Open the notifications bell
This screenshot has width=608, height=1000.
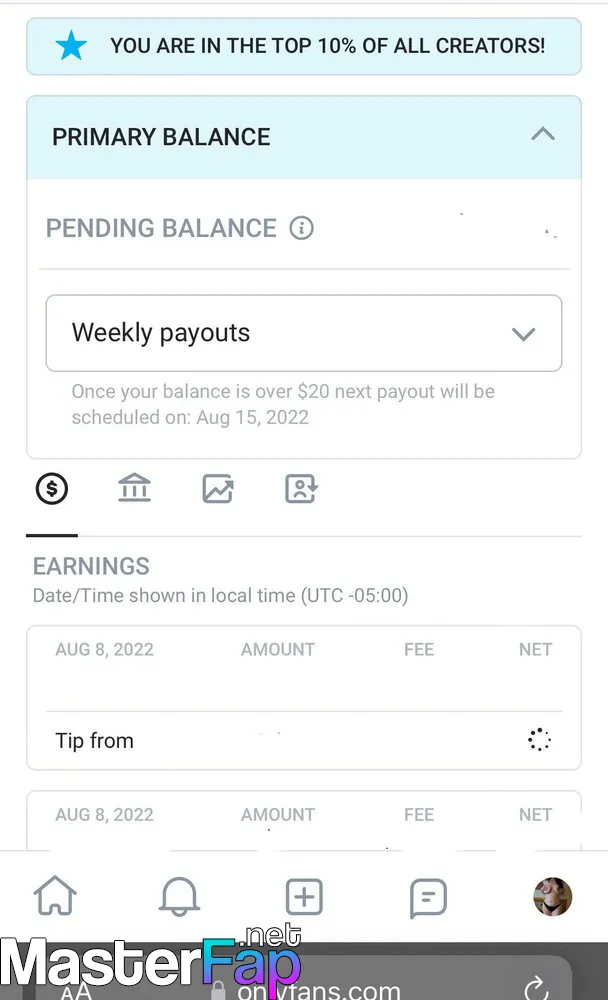(179, 897)
